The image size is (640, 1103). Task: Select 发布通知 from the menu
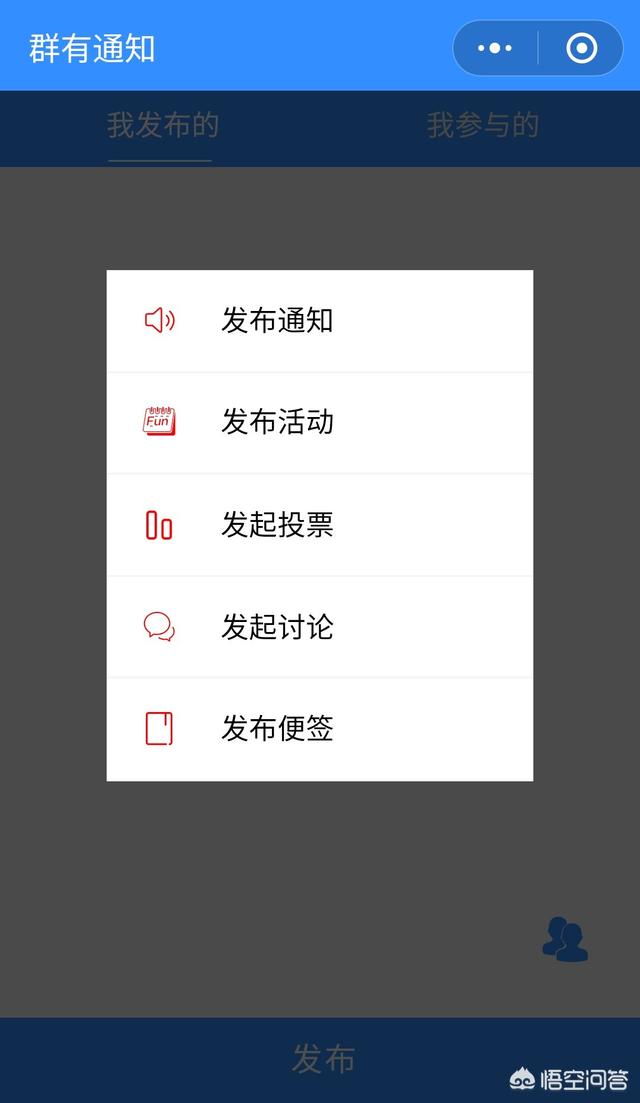(x=277, y=321)
